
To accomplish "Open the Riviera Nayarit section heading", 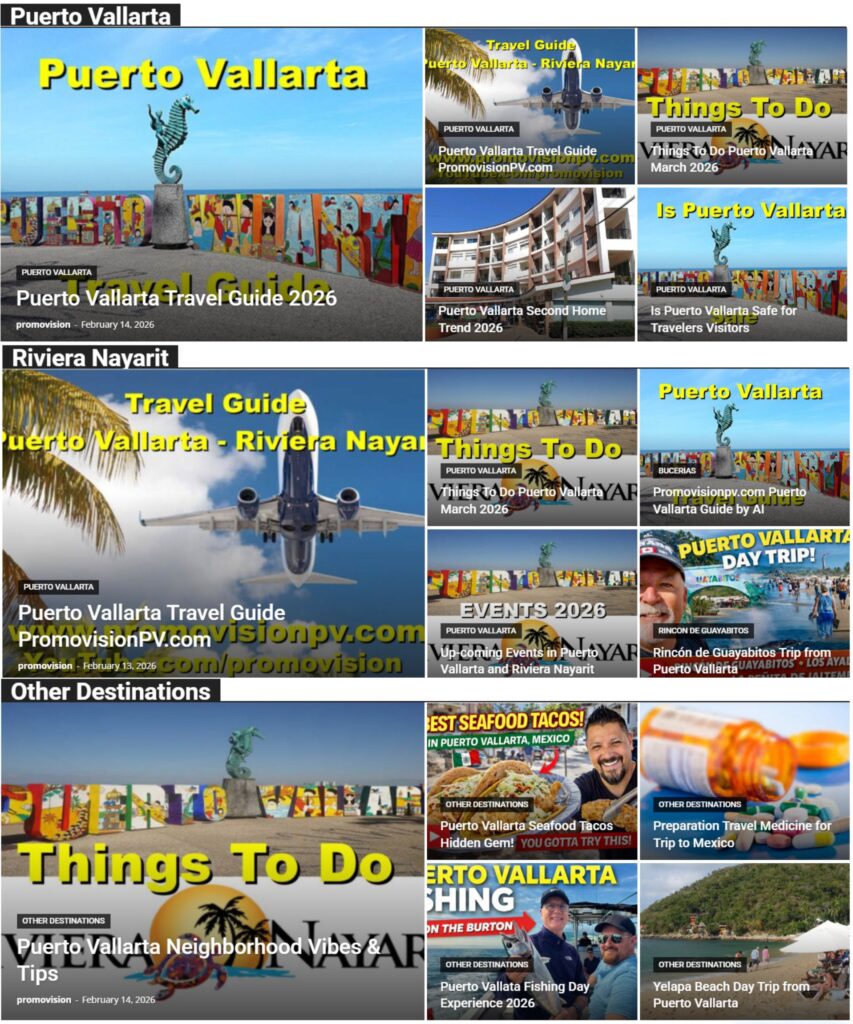I will click(90, 358).
